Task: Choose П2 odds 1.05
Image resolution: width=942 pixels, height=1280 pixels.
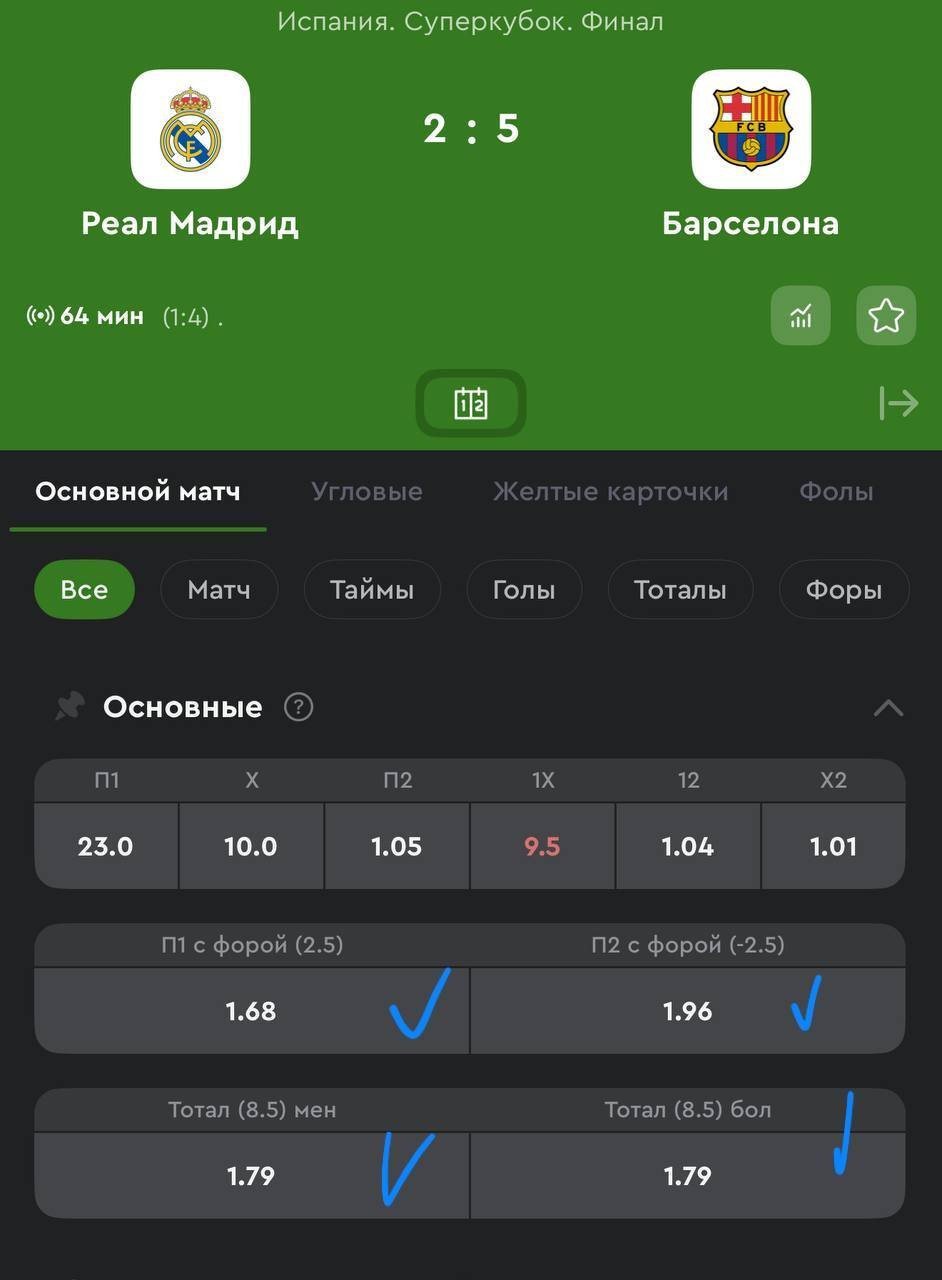Action: coord(397,846)
